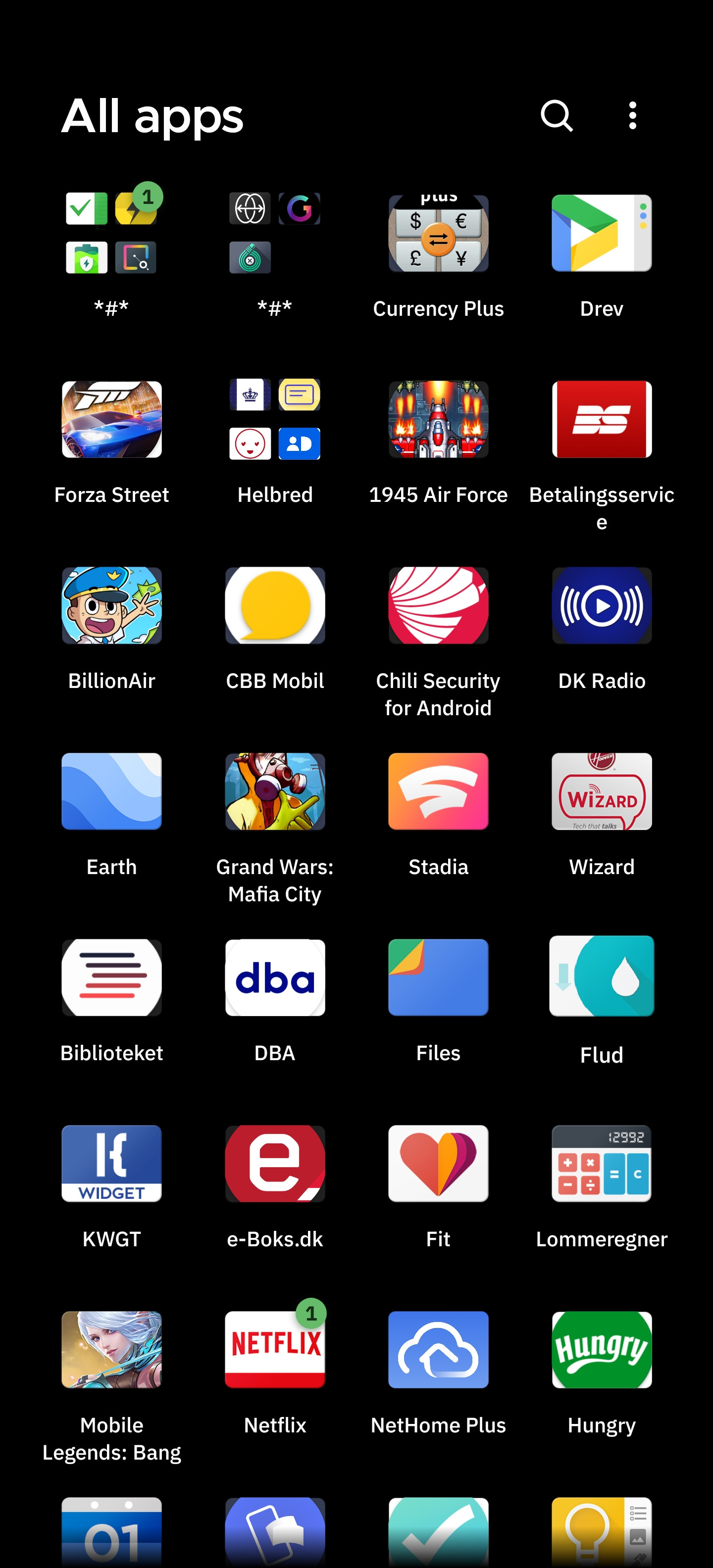Open Netflix with its notification badge
713x1568 pixels.
[275, 1349]
